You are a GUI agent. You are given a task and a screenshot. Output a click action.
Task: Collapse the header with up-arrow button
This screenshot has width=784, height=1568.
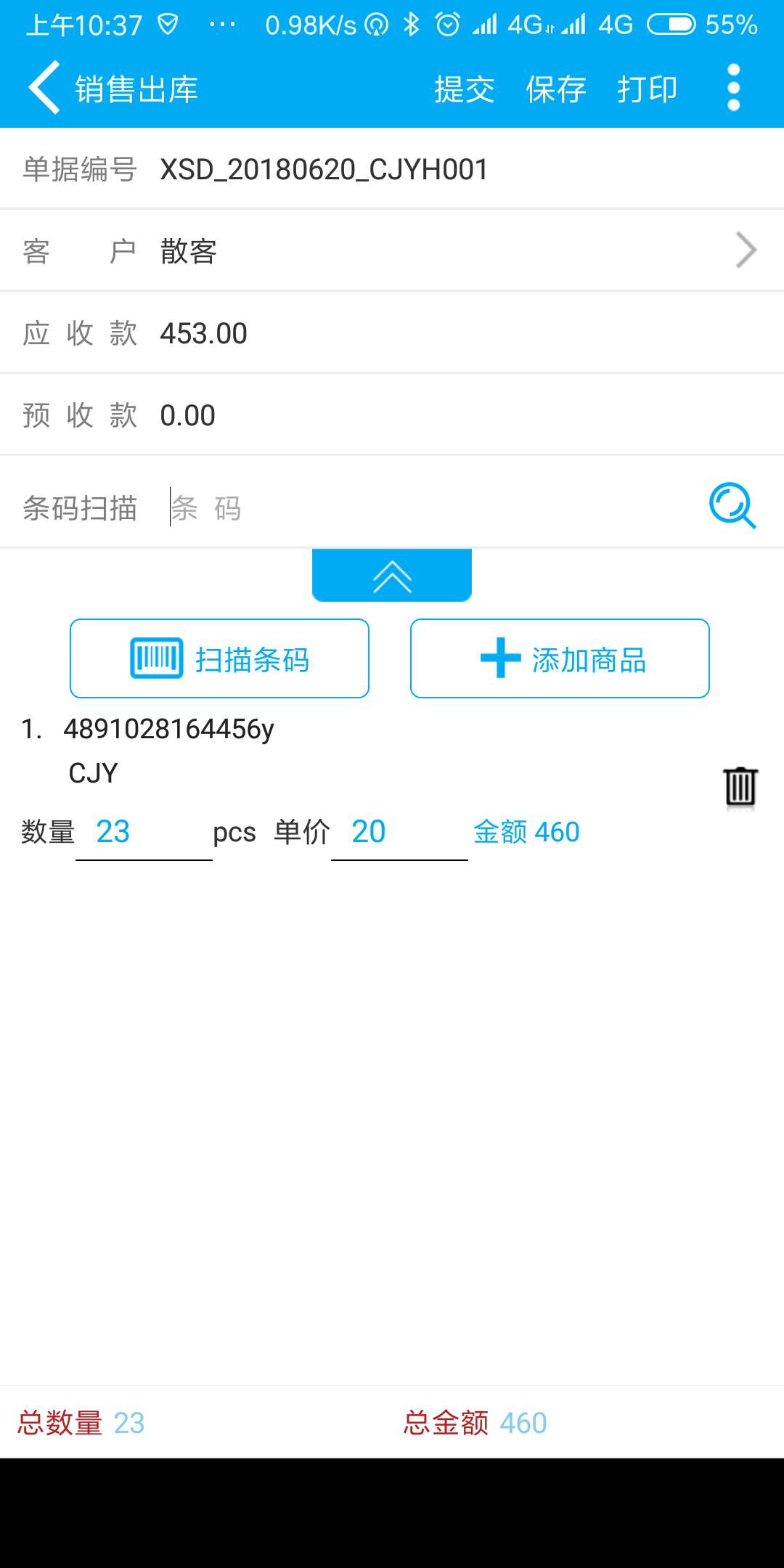pyautogui.click(x=392, y=576)
